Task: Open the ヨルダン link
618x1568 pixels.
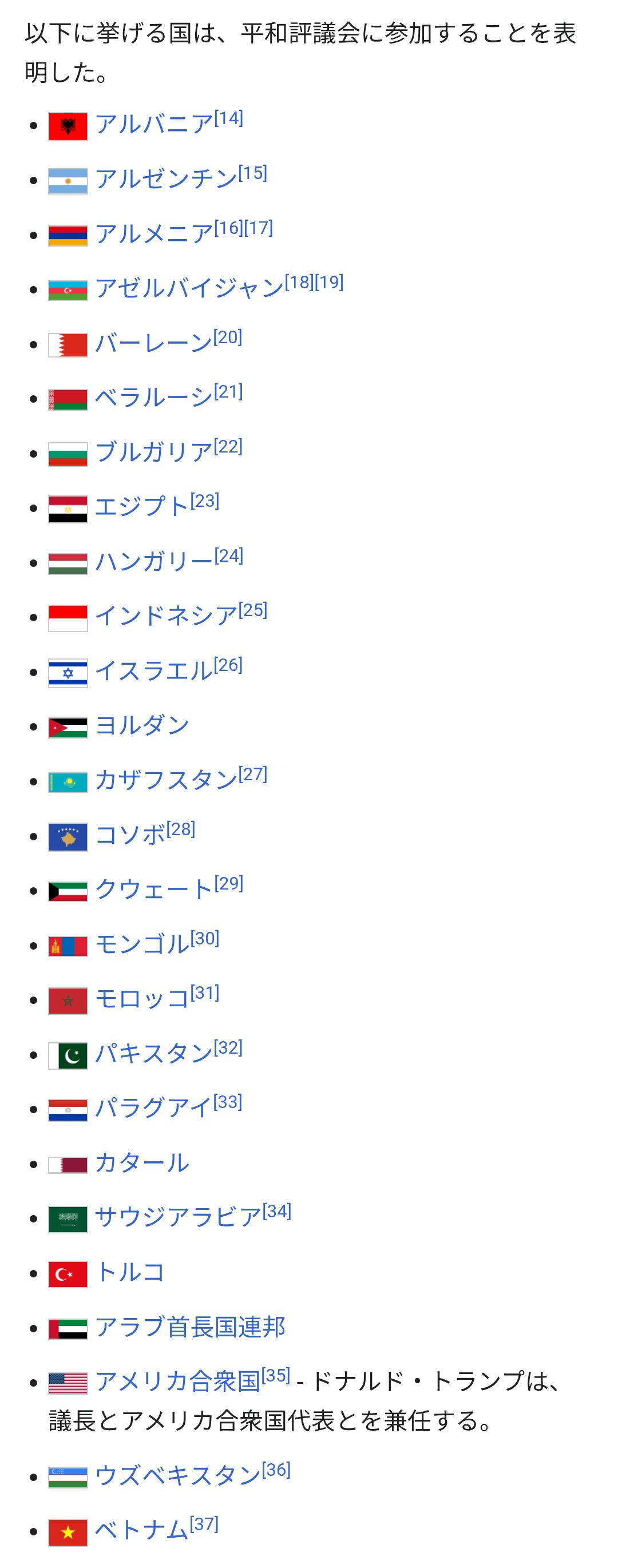Action: (x=142, y=725)
